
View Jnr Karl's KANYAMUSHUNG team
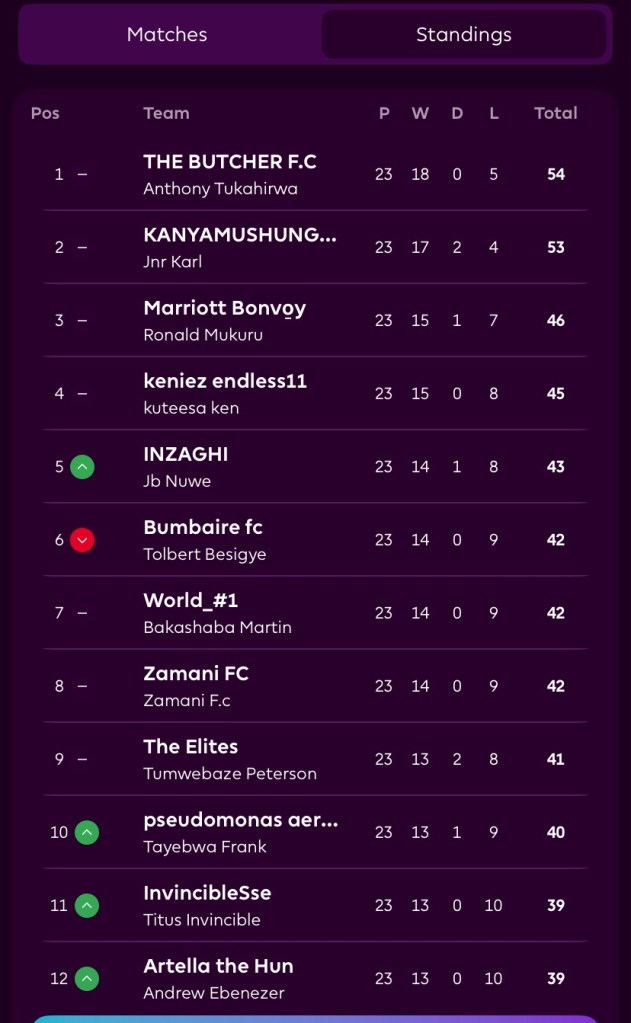coord(240,247)
